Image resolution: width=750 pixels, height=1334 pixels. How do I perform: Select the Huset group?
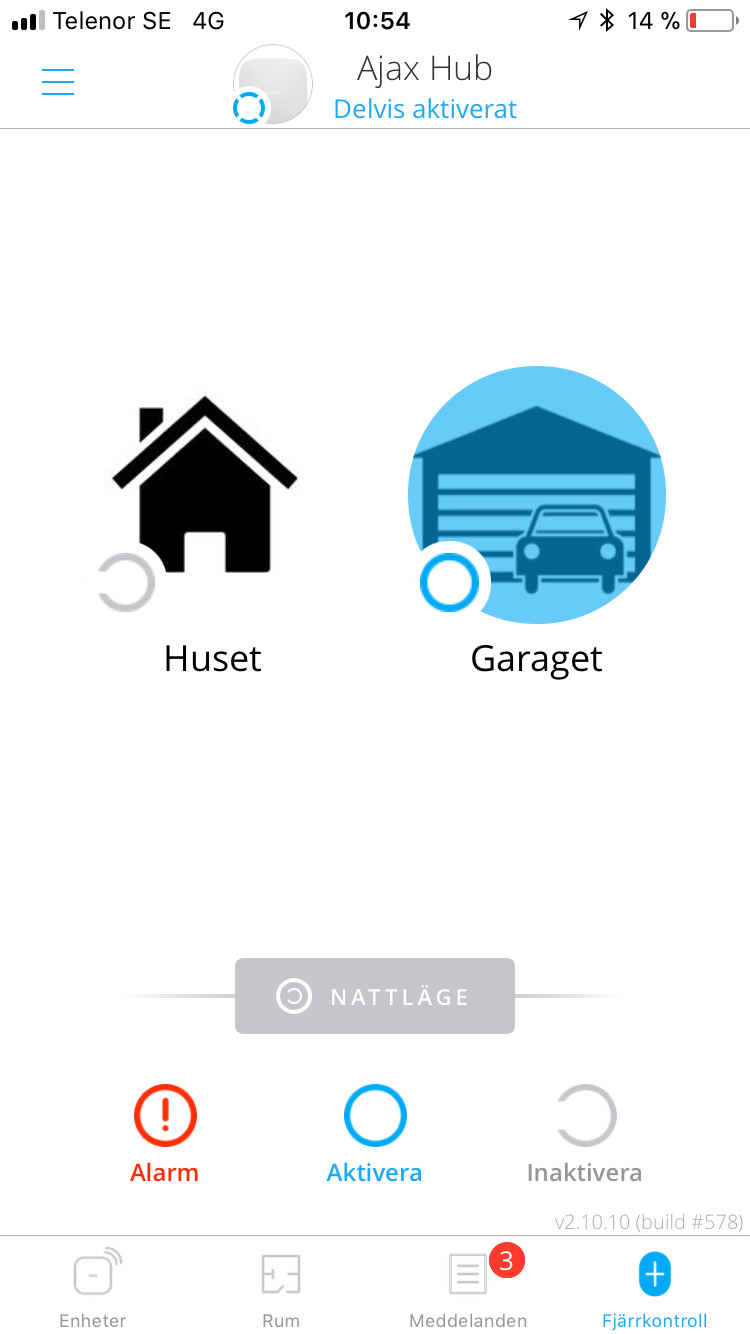click(205, 490)
